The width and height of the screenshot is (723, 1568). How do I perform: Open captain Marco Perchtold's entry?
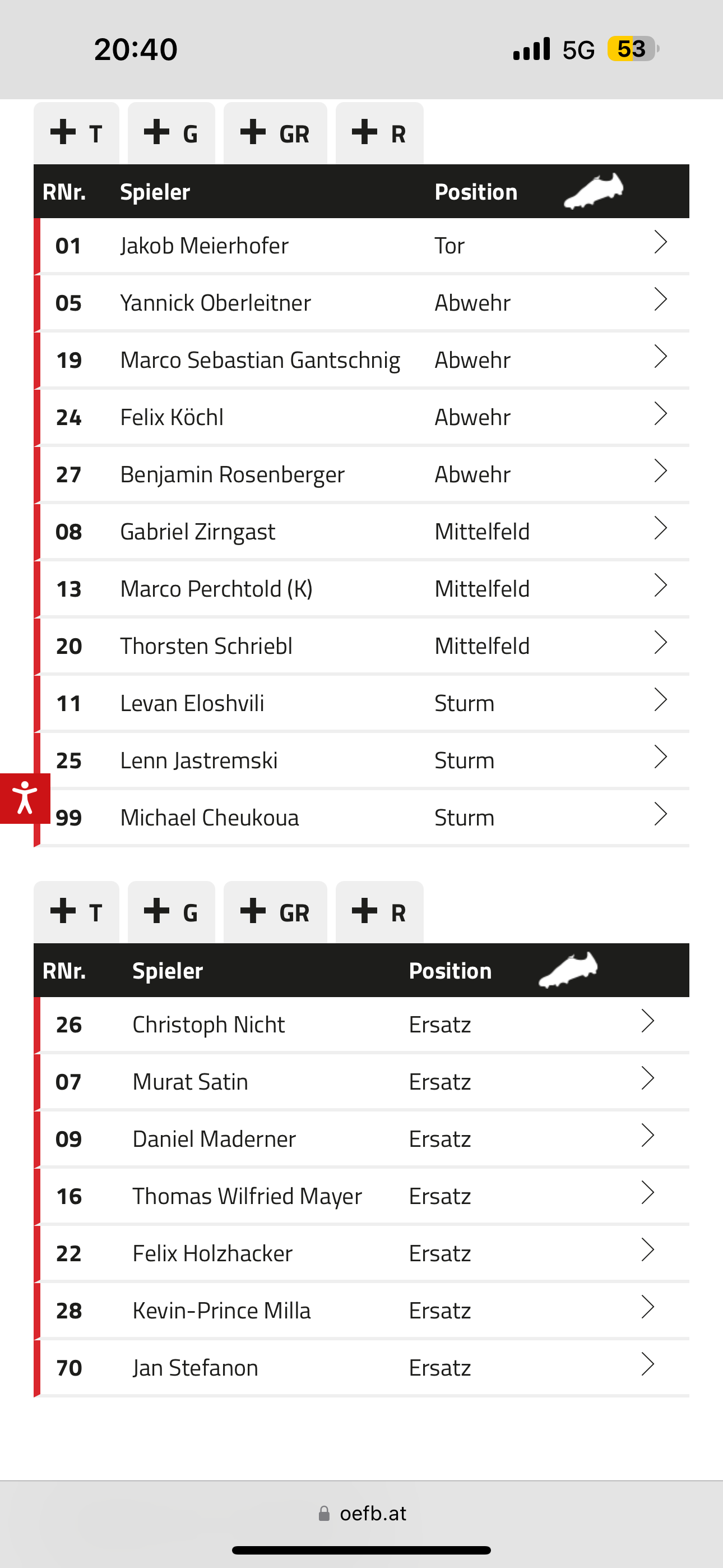361,589
